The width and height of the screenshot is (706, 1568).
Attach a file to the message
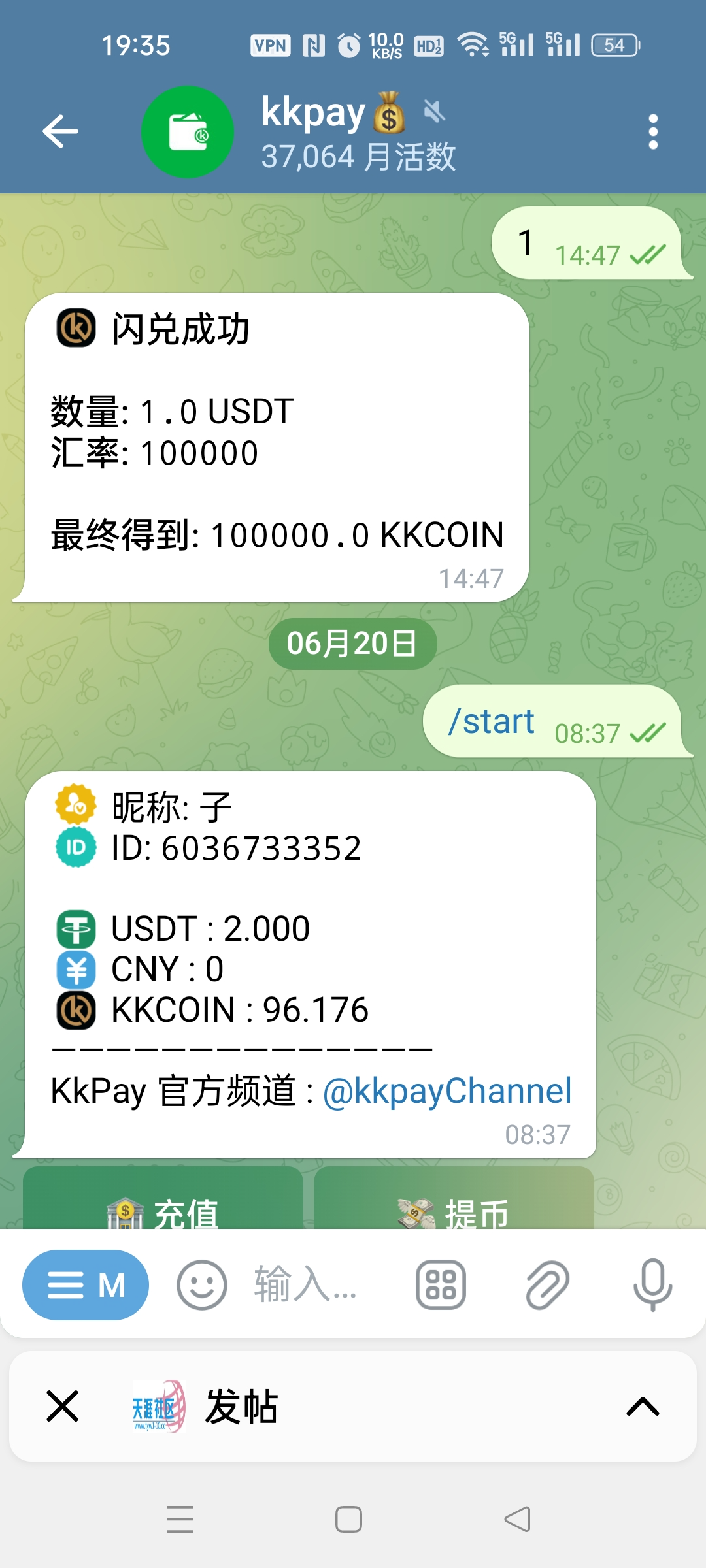point(547,1285)
